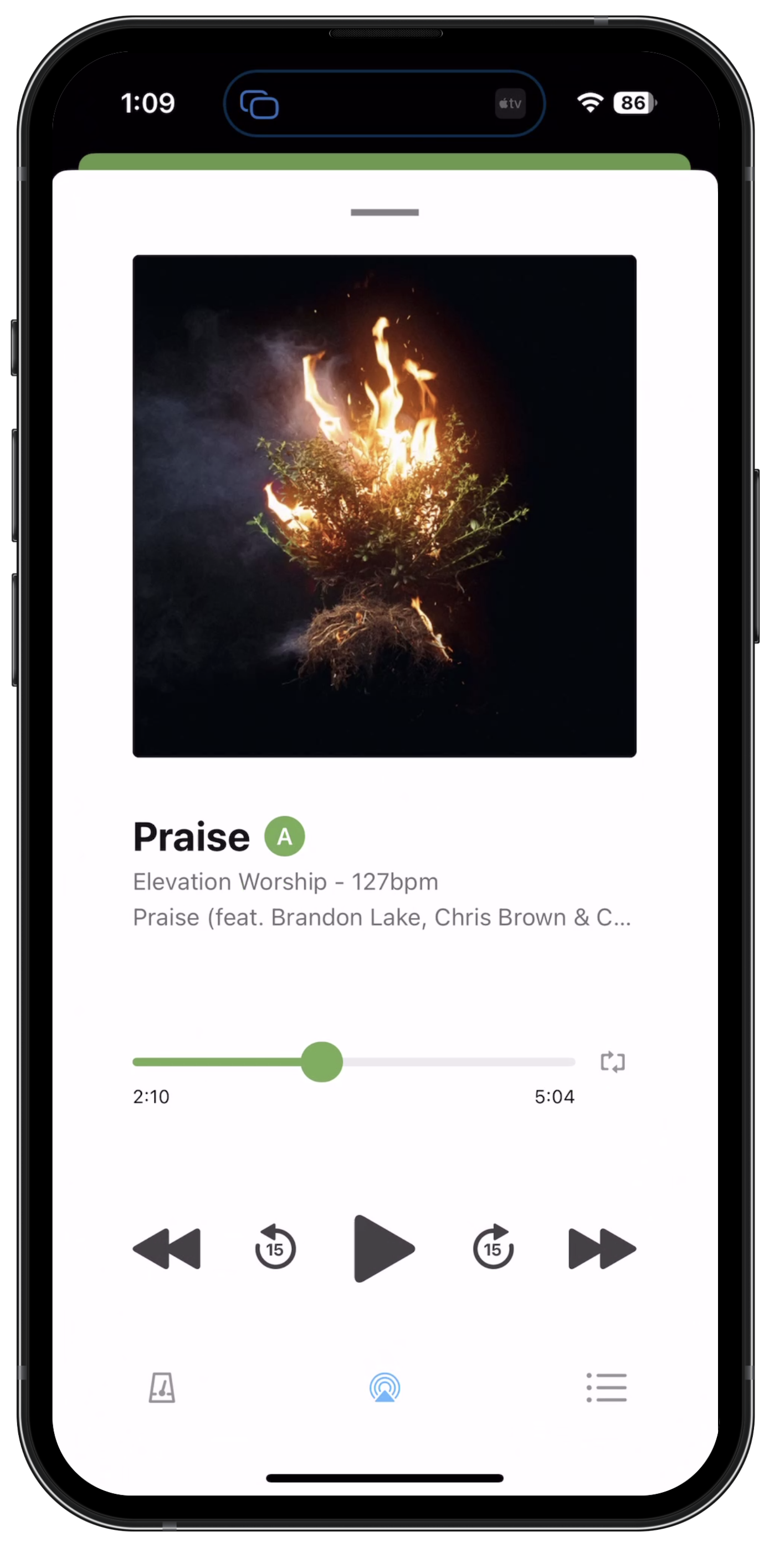The image size is (769, 1568).
Task: Jump ahead 15 seconds
Action: (493, 1247)
